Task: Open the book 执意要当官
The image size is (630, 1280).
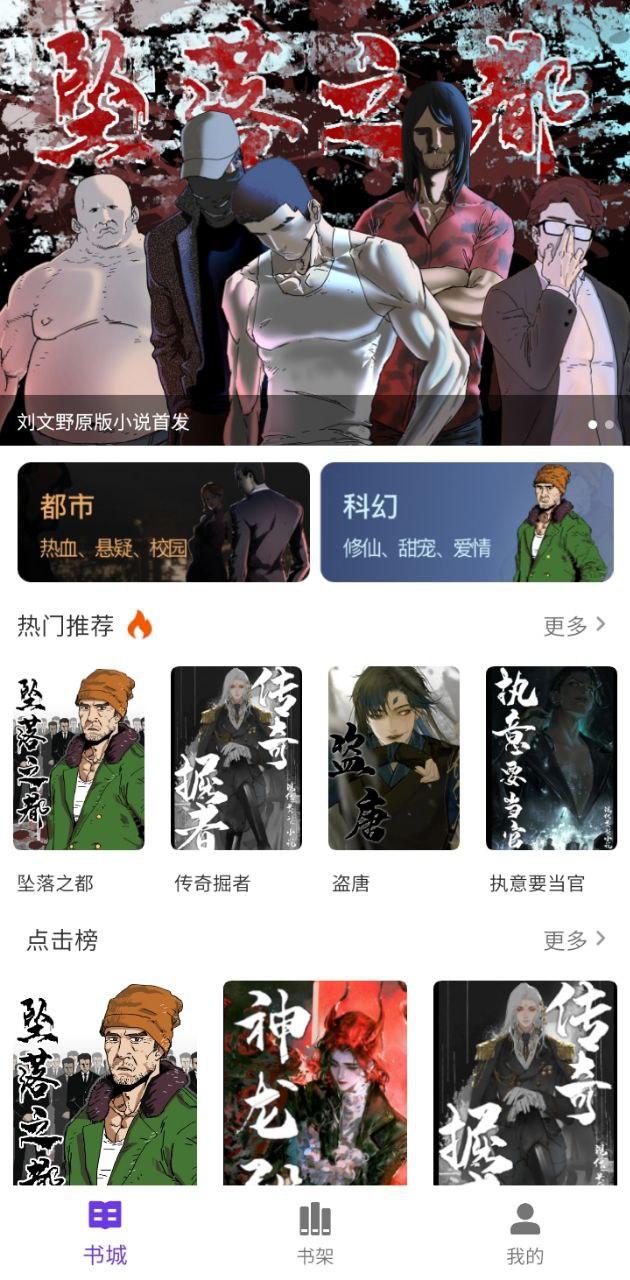Action: click(x=551, y=758)
